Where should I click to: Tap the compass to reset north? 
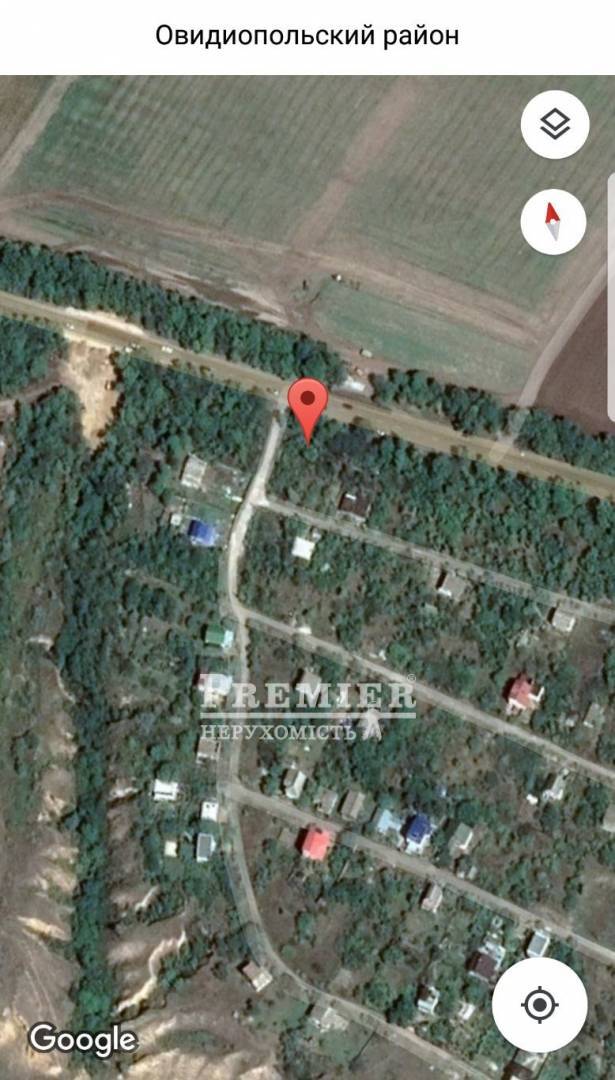(553, 221)
